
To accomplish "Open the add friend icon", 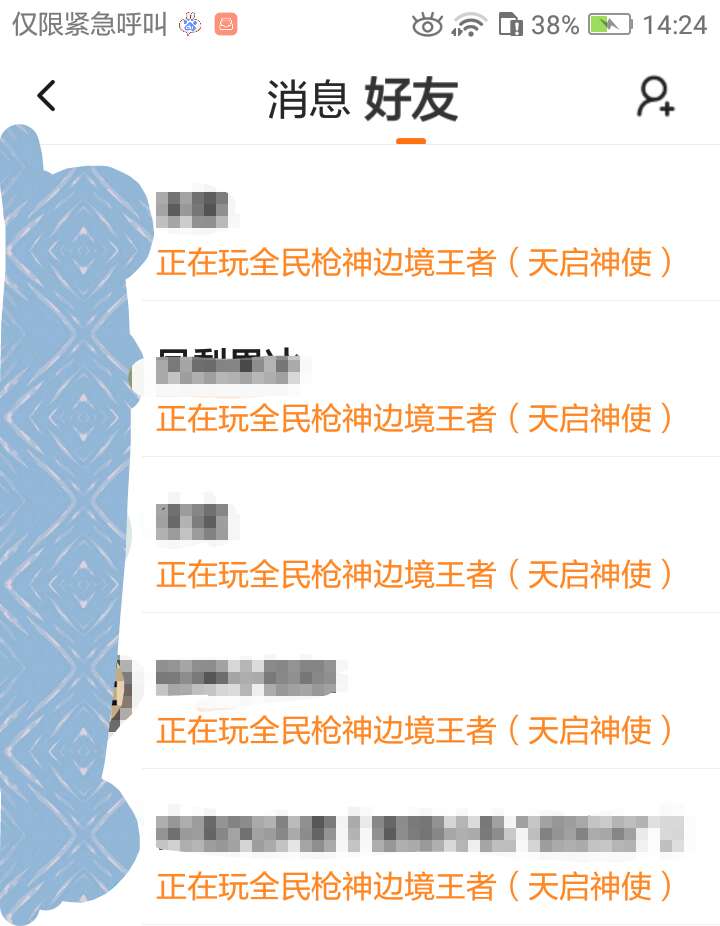I will [656, 97].
